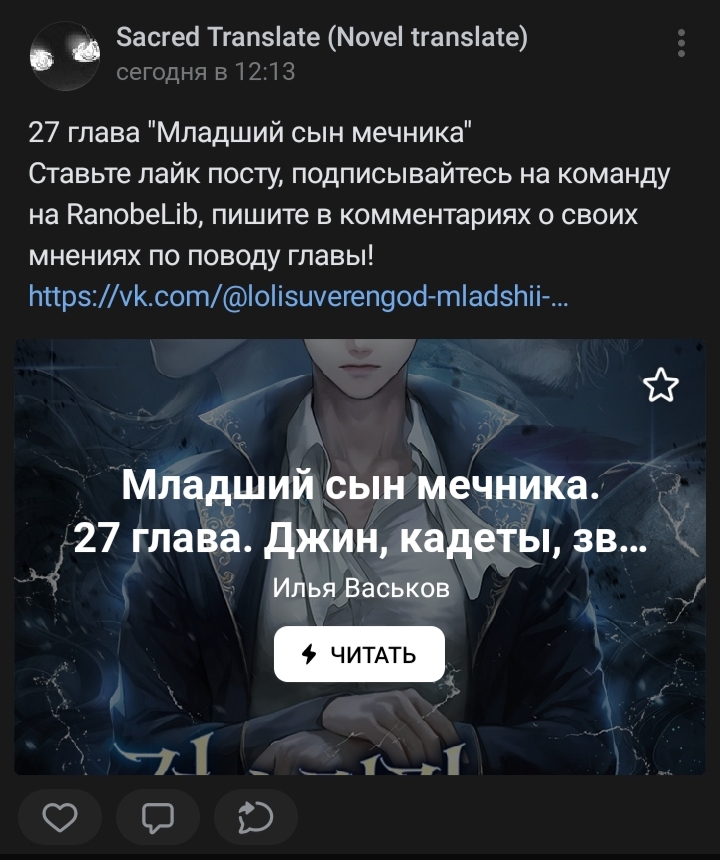This screenshot has height=860, width=720.
Task: Tap the ЧИТАТЬ button
Action: pyautogui.click(x=359, y=655)
